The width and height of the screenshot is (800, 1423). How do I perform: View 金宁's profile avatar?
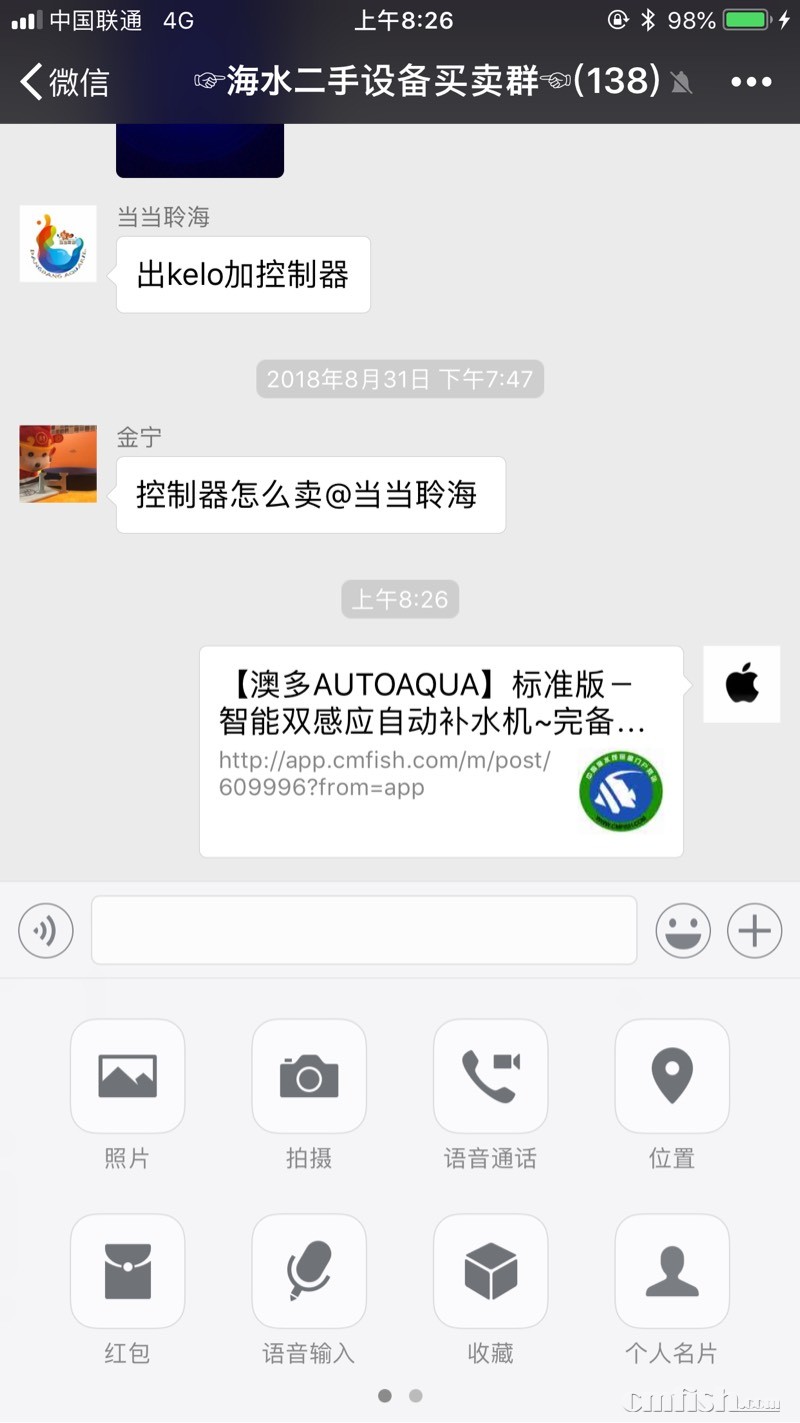pyautogui.click(x=58, y=463)
